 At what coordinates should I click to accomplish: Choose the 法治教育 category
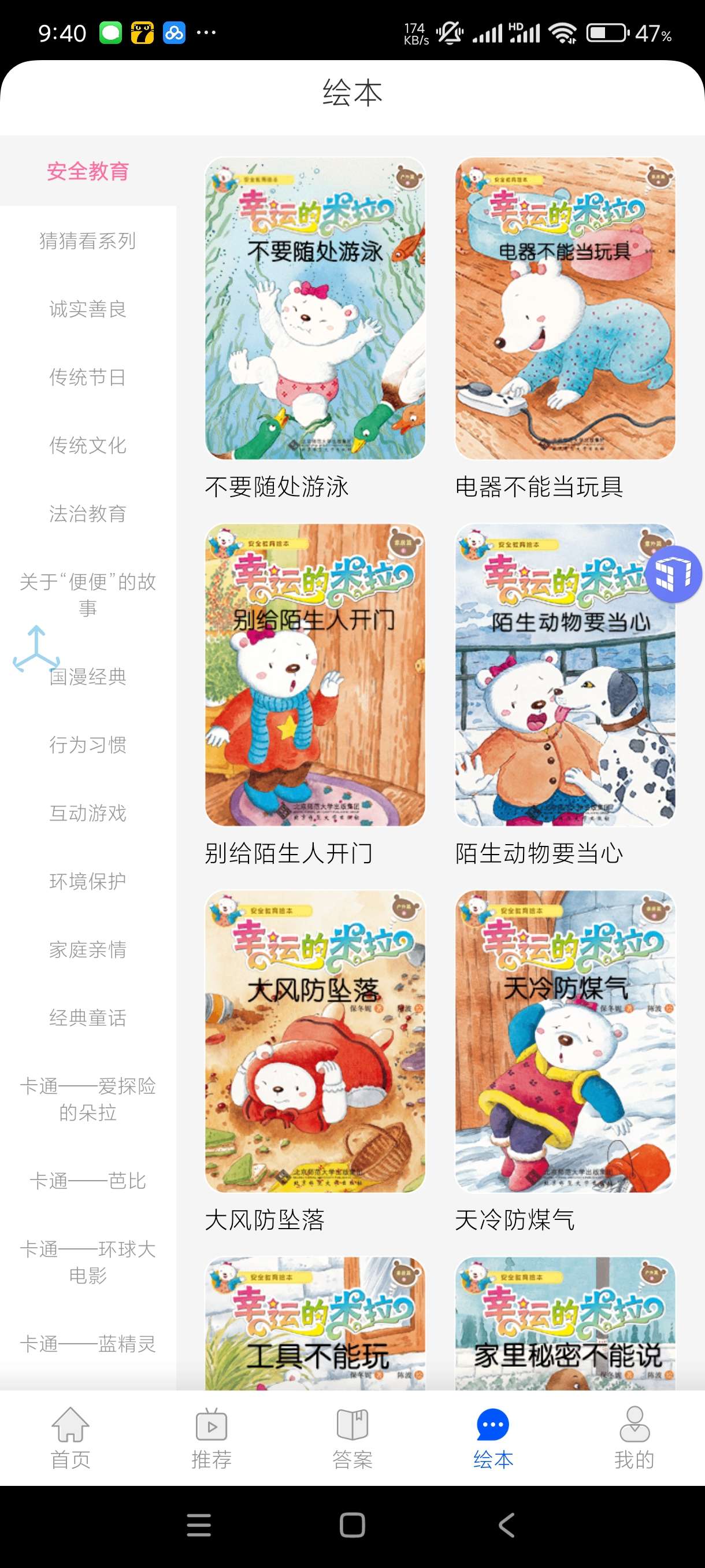click(88, 514)
